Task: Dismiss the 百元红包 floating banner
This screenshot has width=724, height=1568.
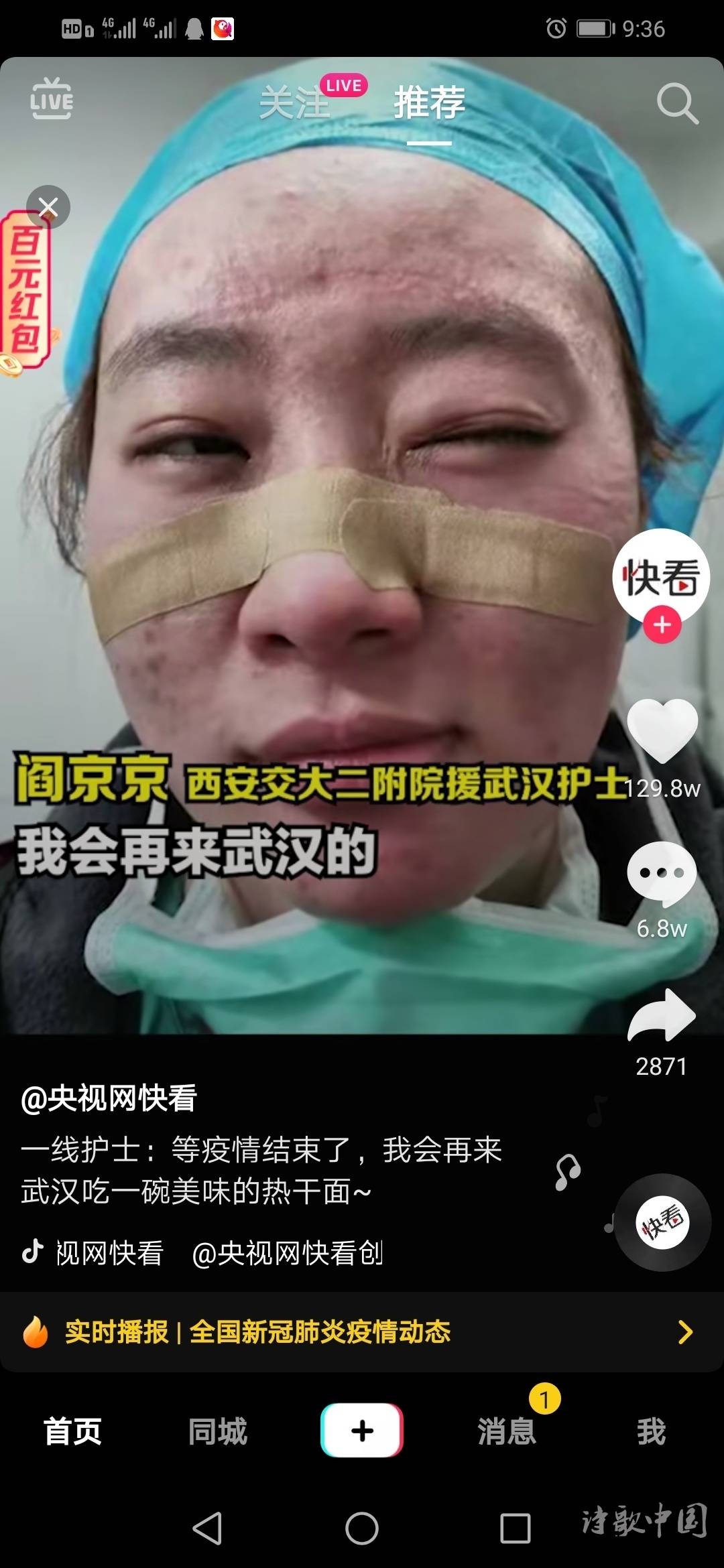Action: click(x=48, y=206)
